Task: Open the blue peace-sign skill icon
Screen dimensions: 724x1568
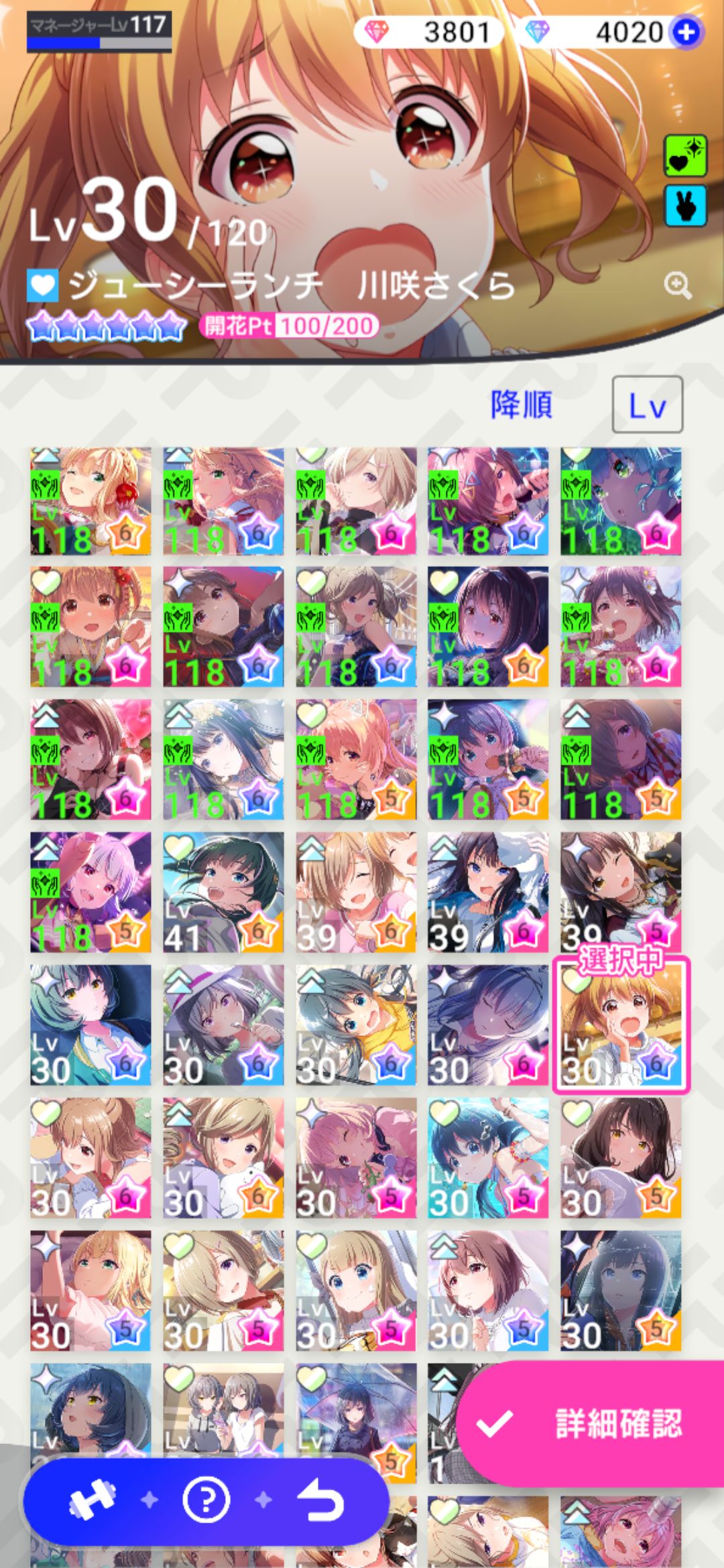Action: (686, 205)
